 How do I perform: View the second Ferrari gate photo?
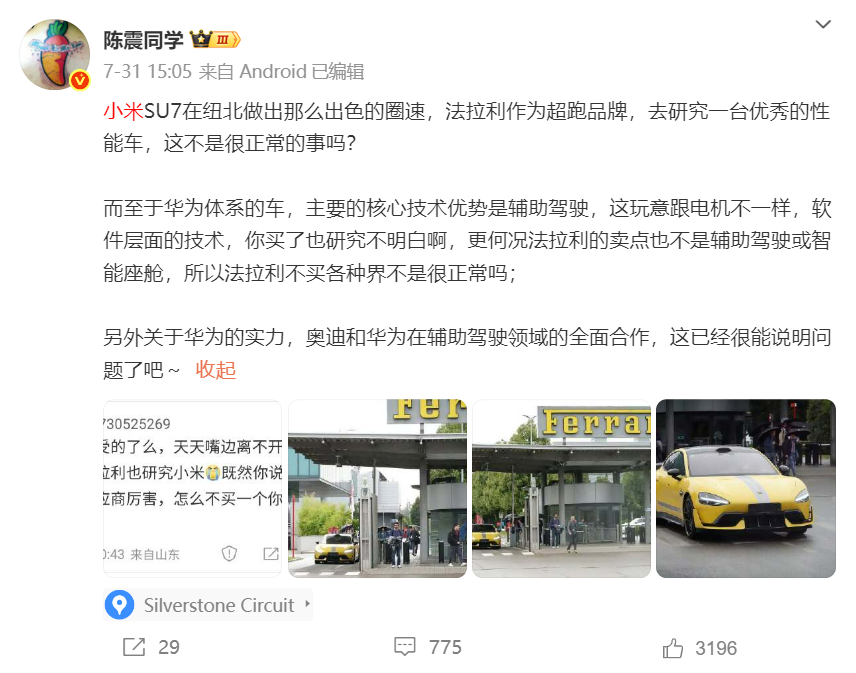377,488
